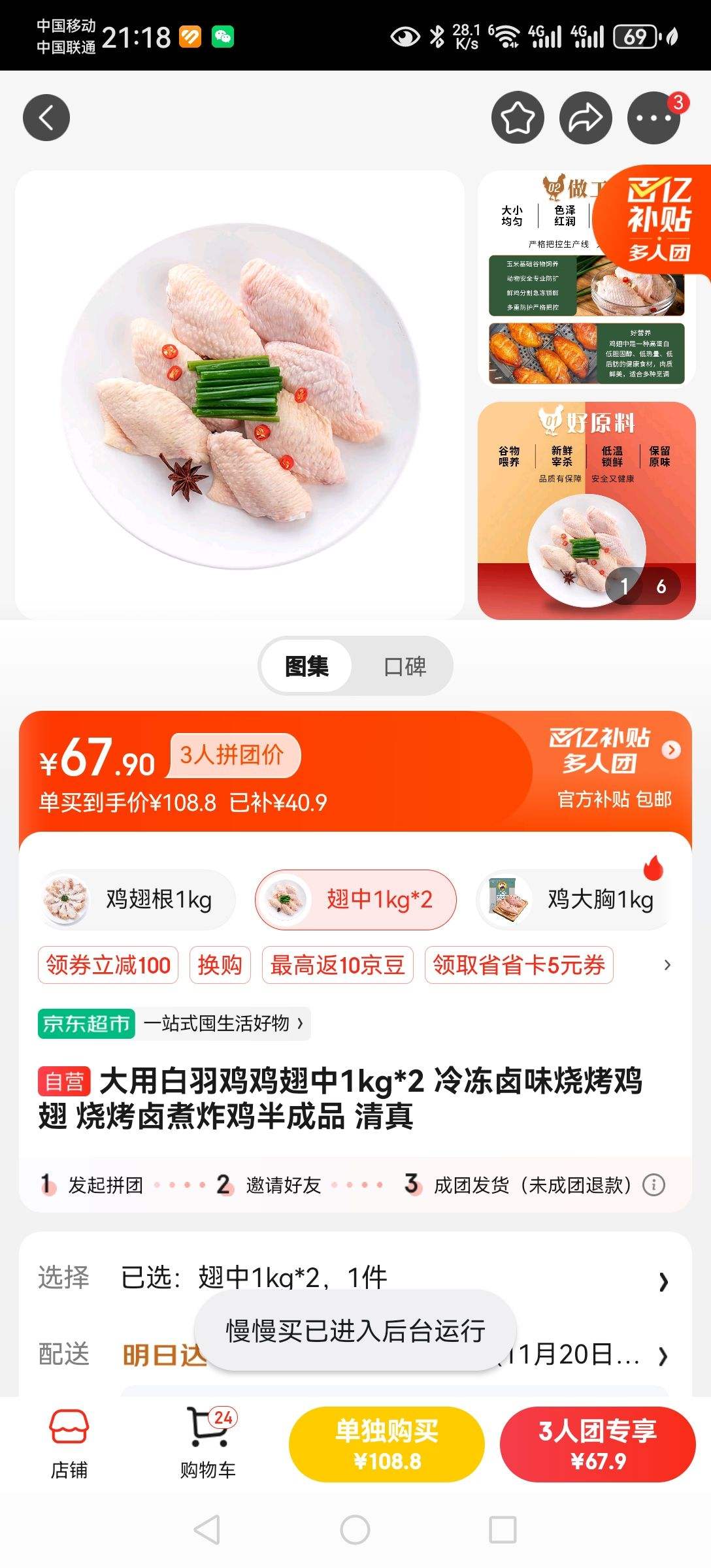Keep 翅中1kg*2 variant selected

[355, 899]
